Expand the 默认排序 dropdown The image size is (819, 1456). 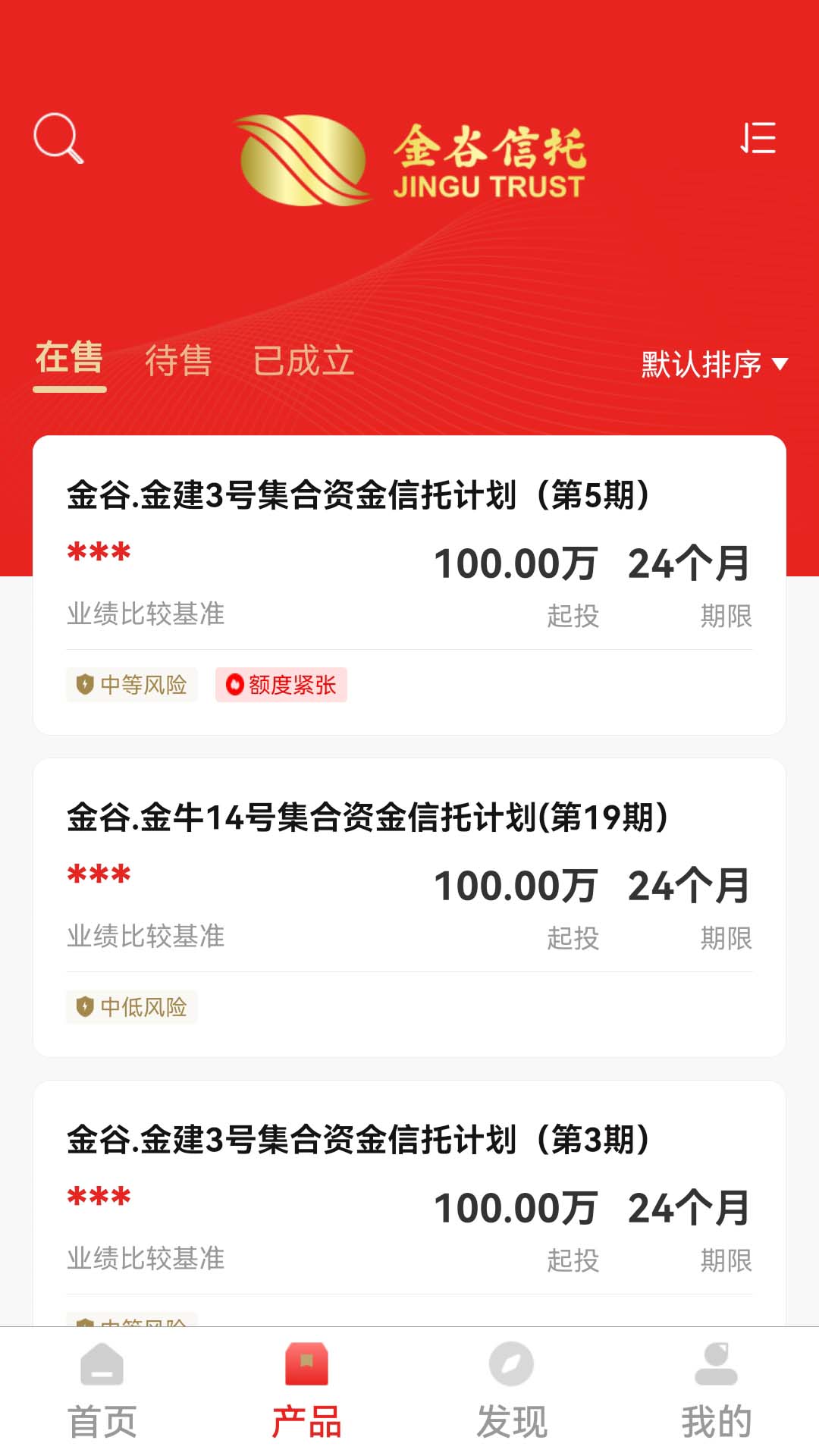coord(714,365)
